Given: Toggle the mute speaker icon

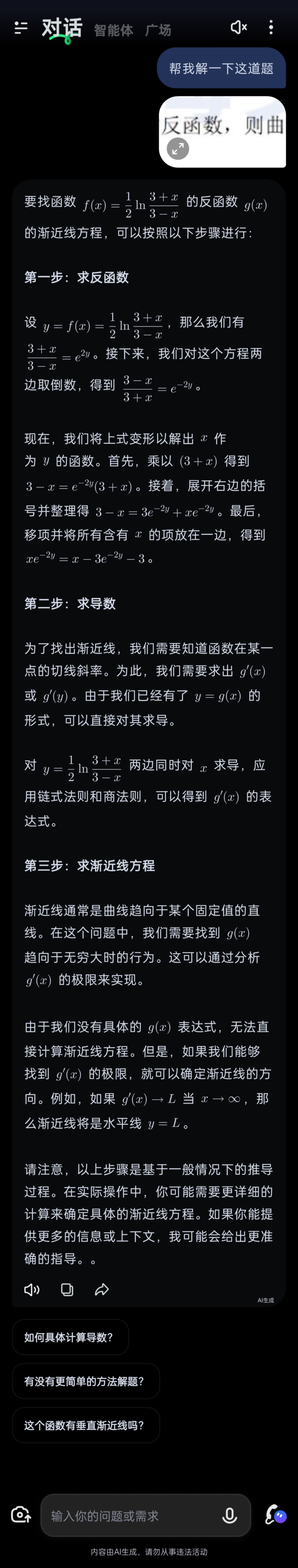Looking at the screenshot, I should pos(238,27).
